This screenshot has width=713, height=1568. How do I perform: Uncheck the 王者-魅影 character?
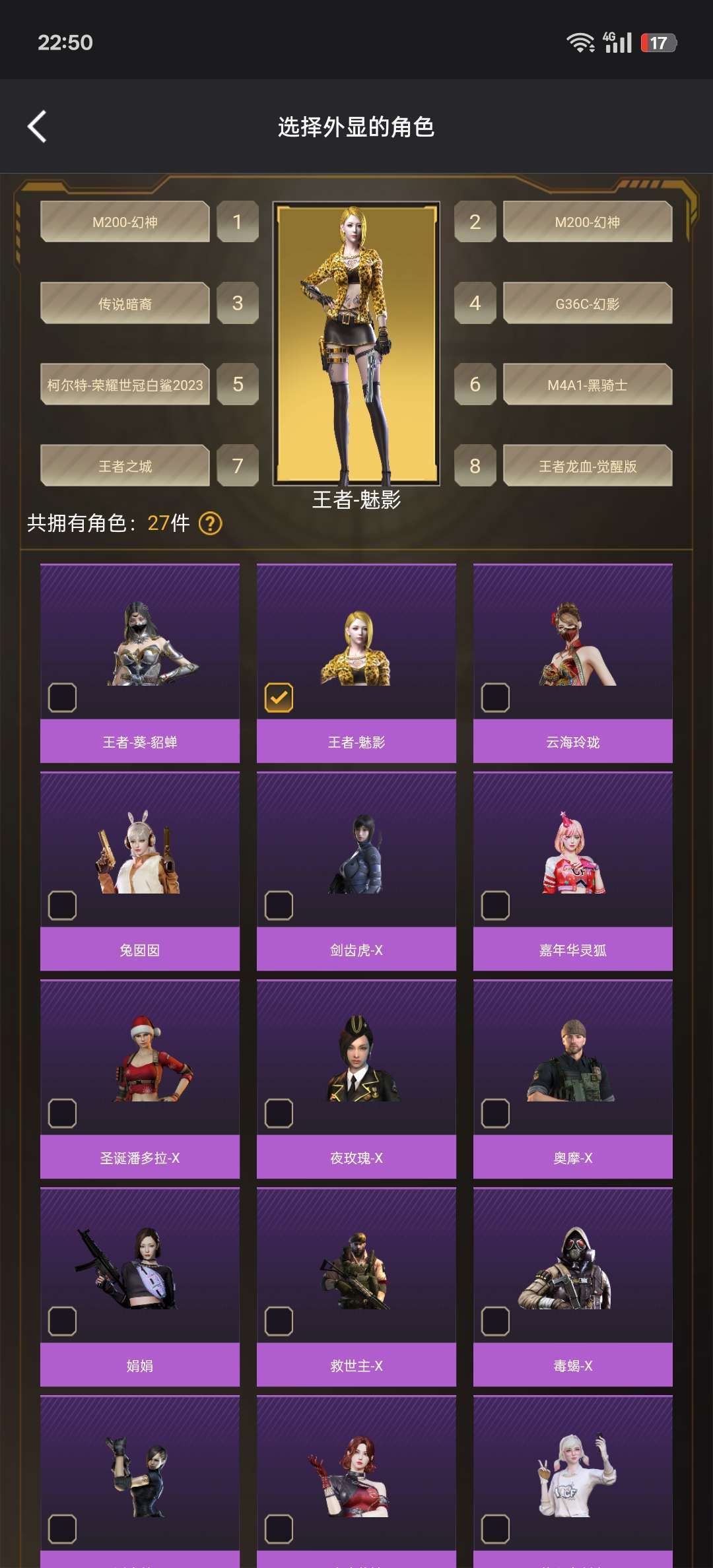coord(279,698)
